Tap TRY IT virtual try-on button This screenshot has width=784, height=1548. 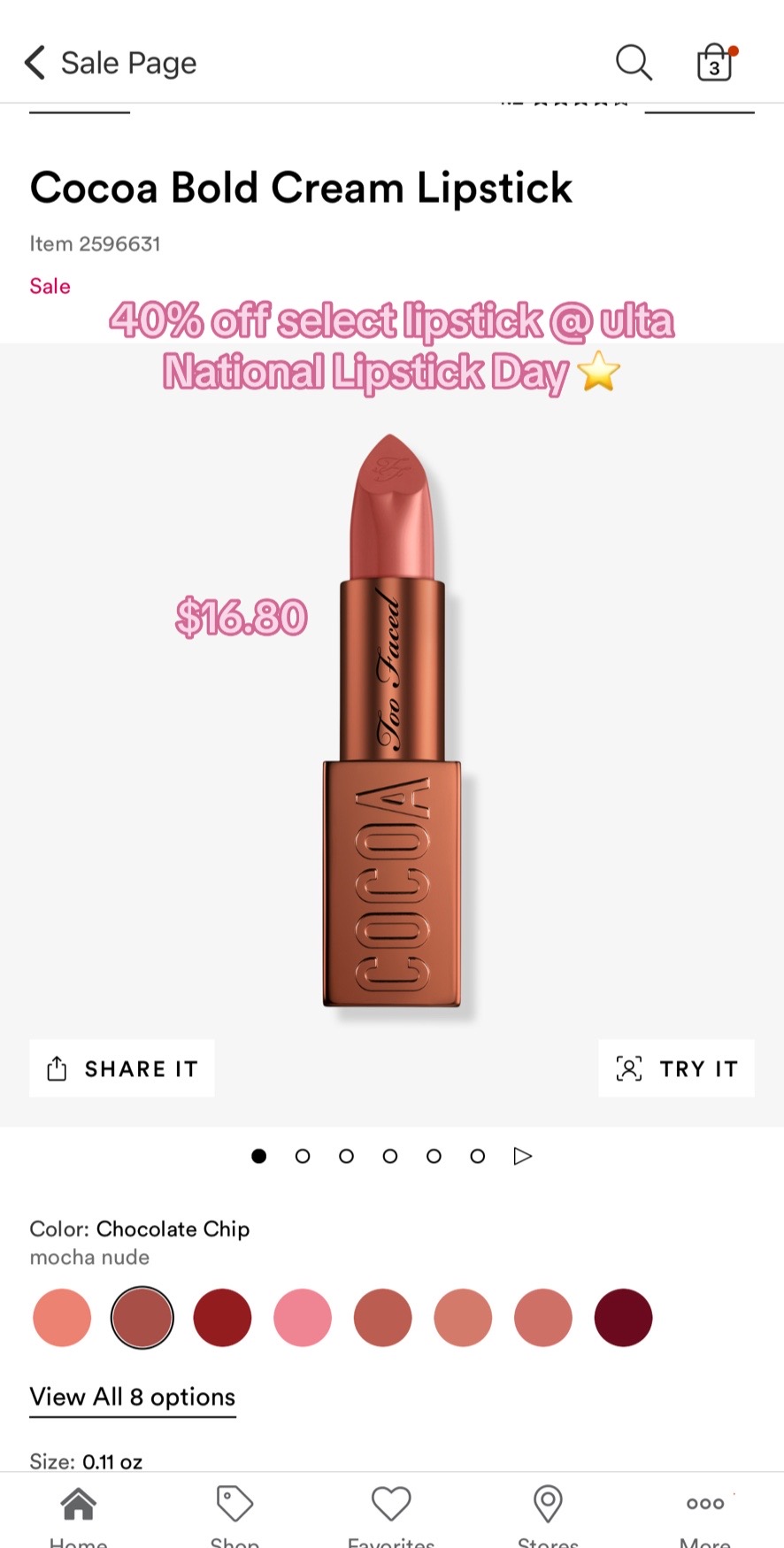[676, 1068]
